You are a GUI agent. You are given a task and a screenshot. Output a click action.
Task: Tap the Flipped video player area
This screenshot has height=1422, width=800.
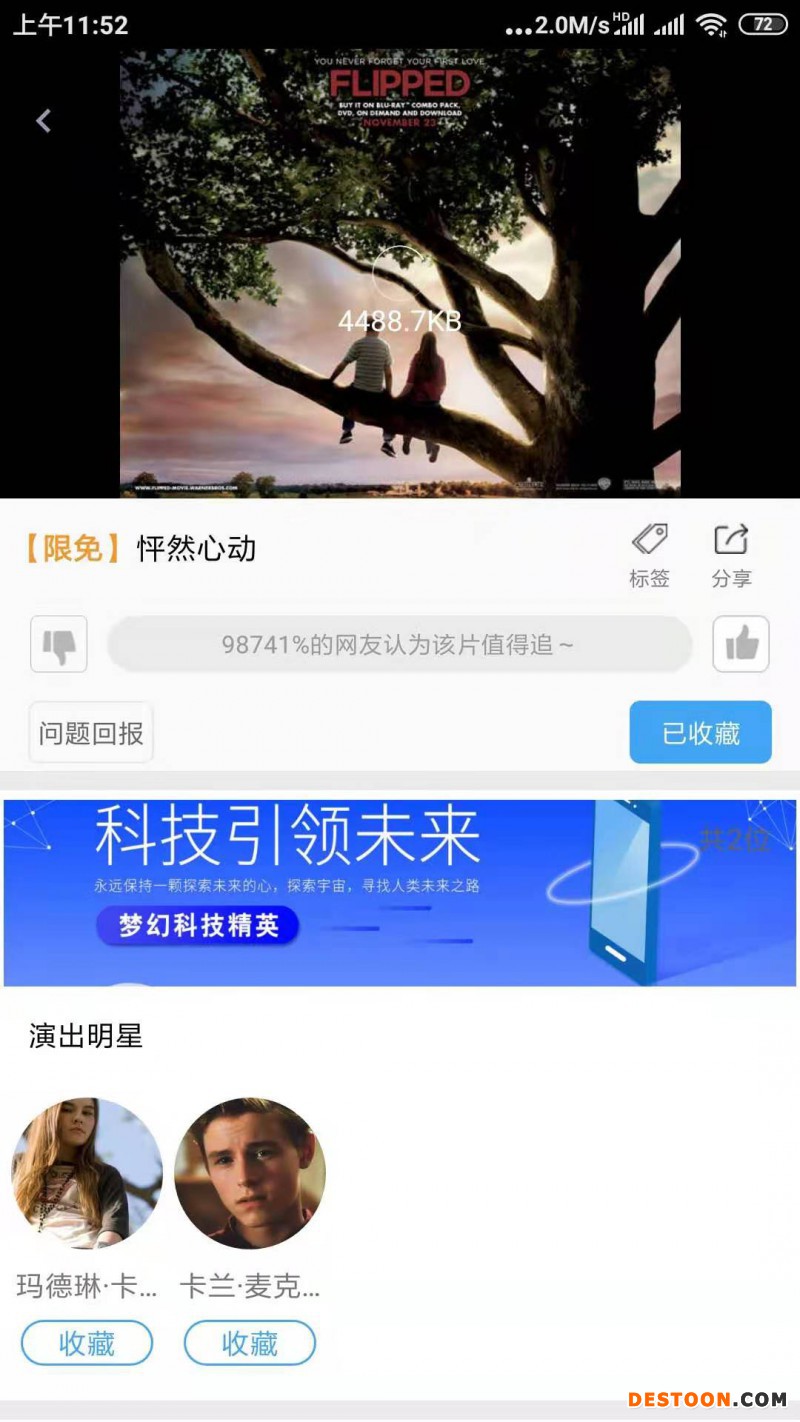[400, 300]
